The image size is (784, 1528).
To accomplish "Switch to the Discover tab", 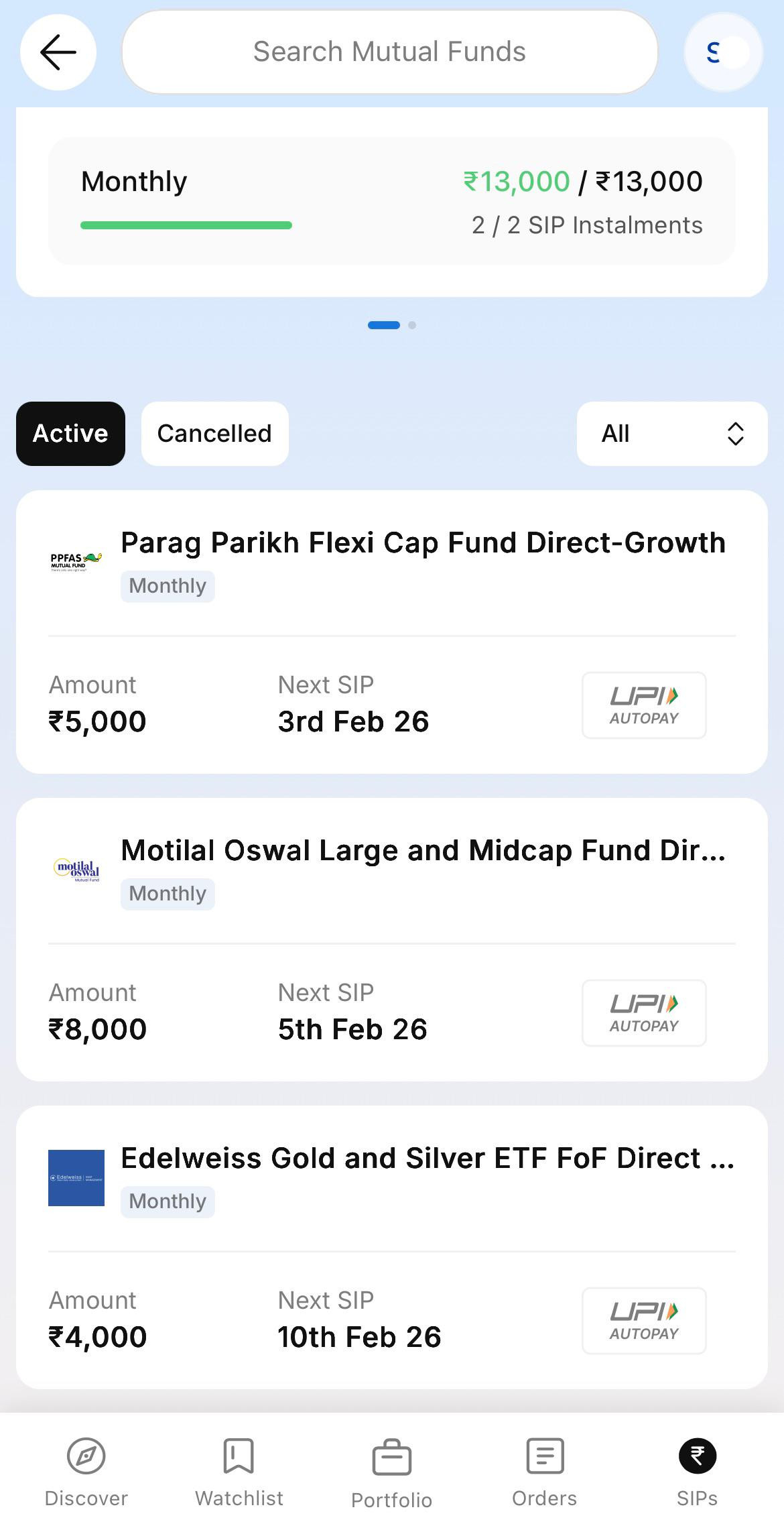I will pos(86,1472).
